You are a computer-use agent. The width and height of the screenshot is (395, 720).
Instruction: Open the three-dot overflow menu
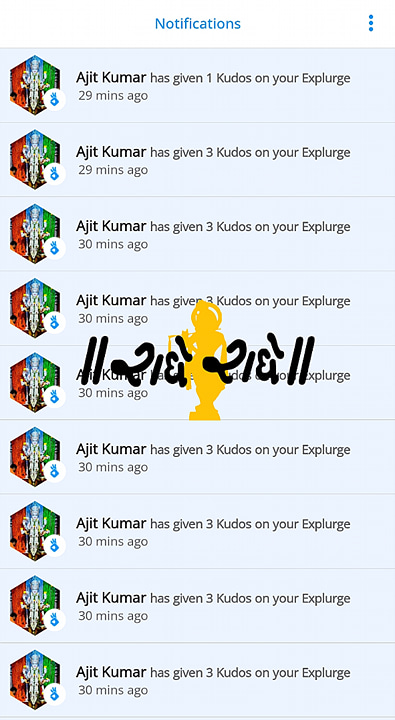[x=371, y=23]
